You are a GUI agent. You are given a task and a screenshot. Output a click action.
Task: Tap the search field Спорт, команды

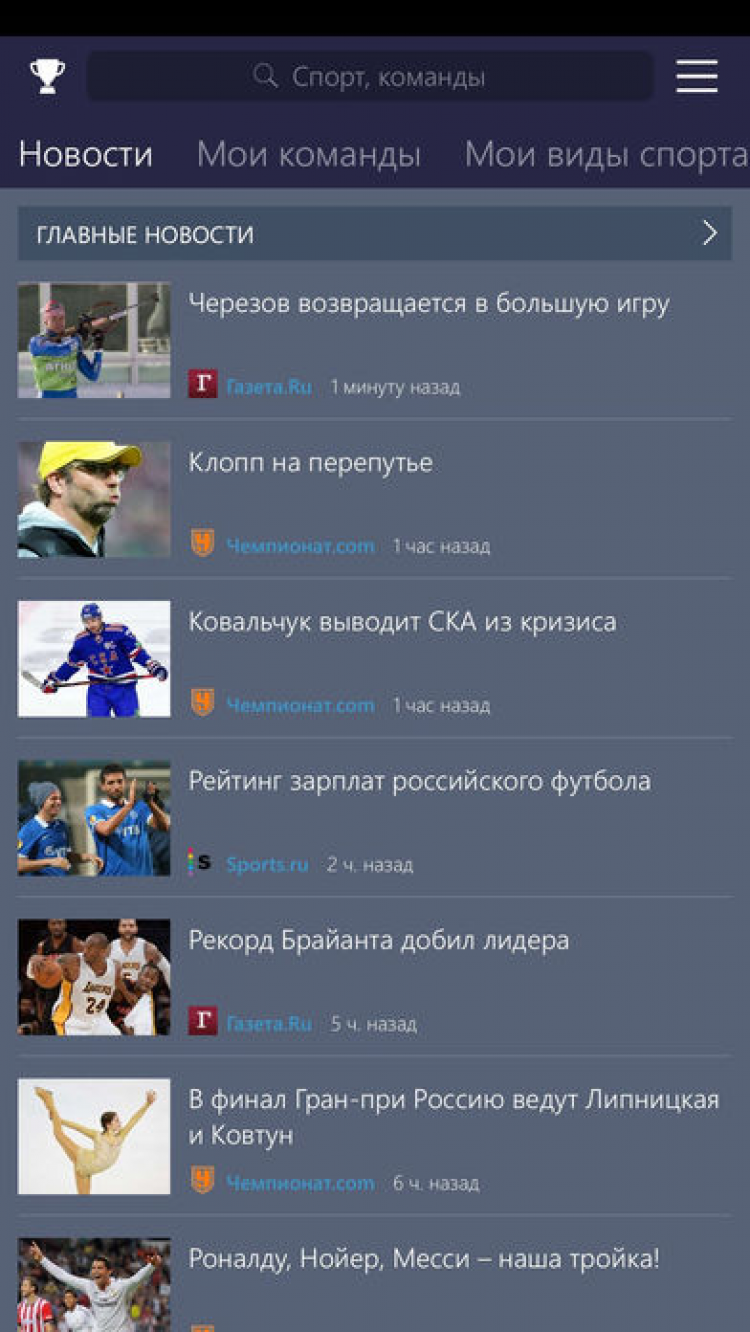click(370, 77)
